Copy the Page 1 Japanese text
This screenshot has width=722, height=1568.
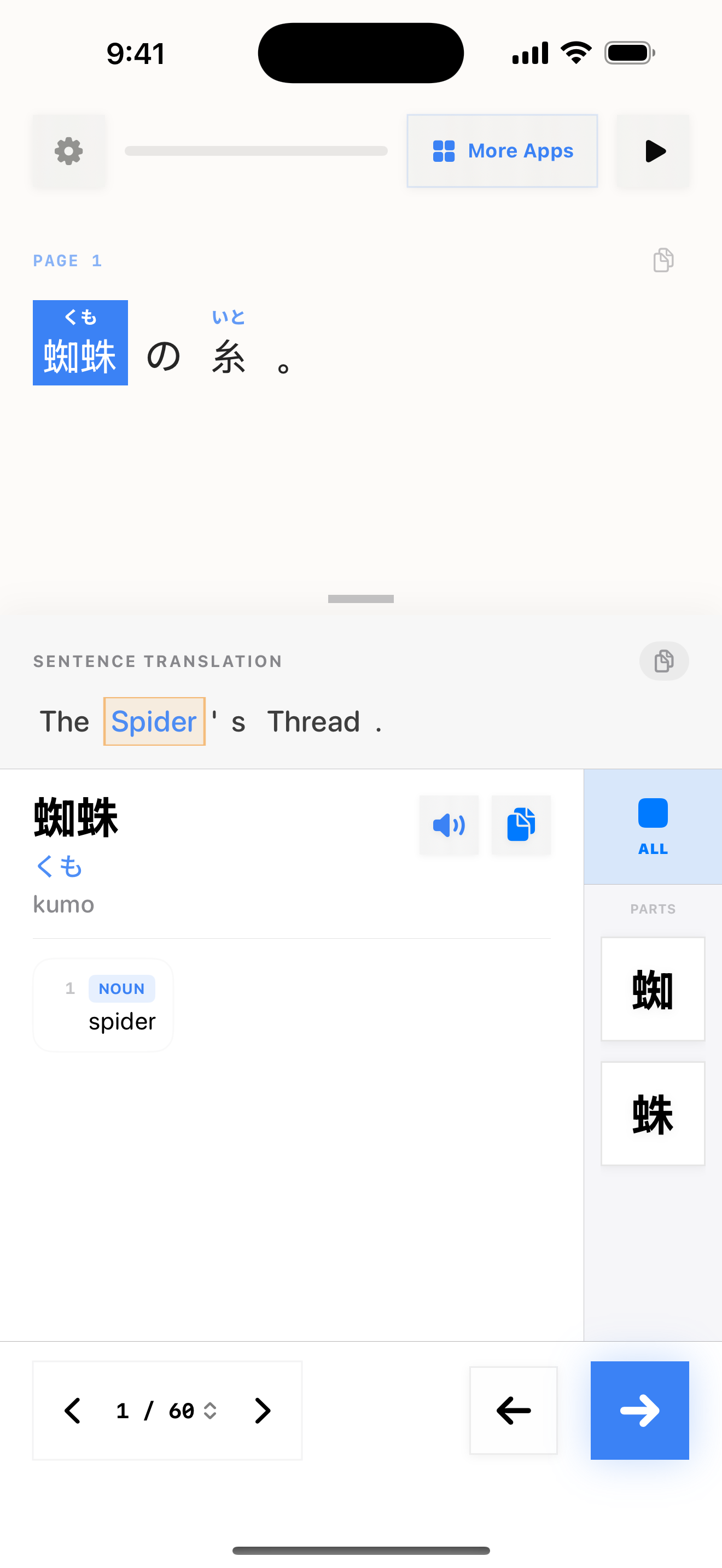pyautogui.click(x=663, y=261)
